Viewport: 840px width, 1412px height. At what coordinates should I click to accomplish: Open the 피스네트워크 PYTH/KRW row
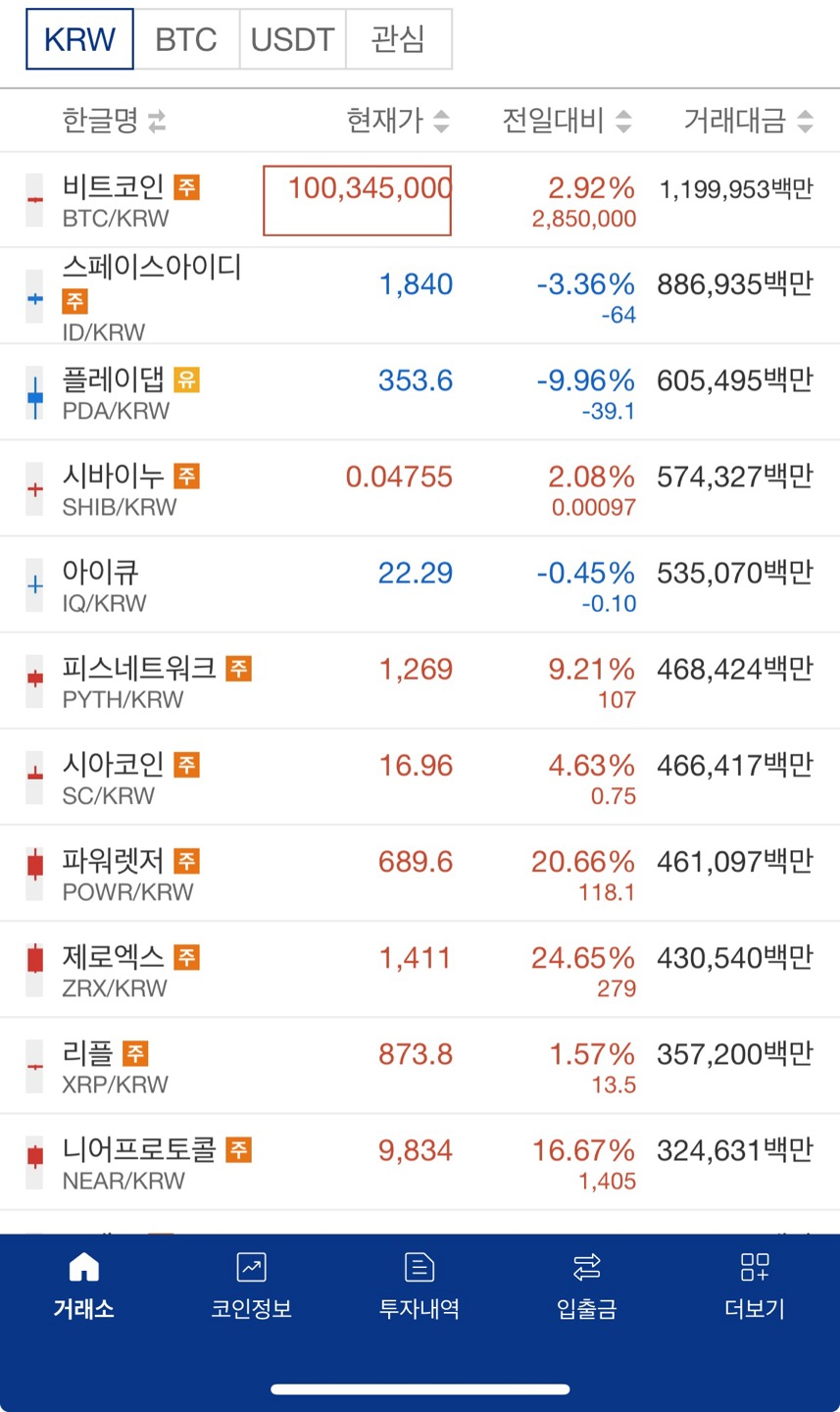420,681
